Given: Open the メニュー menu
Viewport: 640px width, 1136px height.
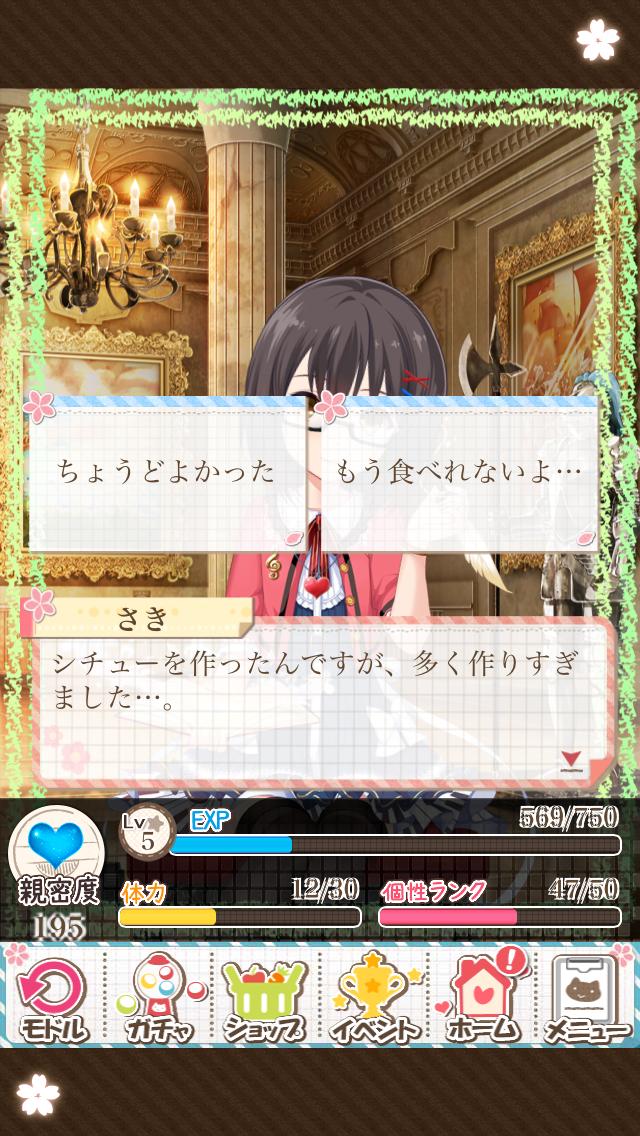Looking at the screenshot, I should 588,997.
